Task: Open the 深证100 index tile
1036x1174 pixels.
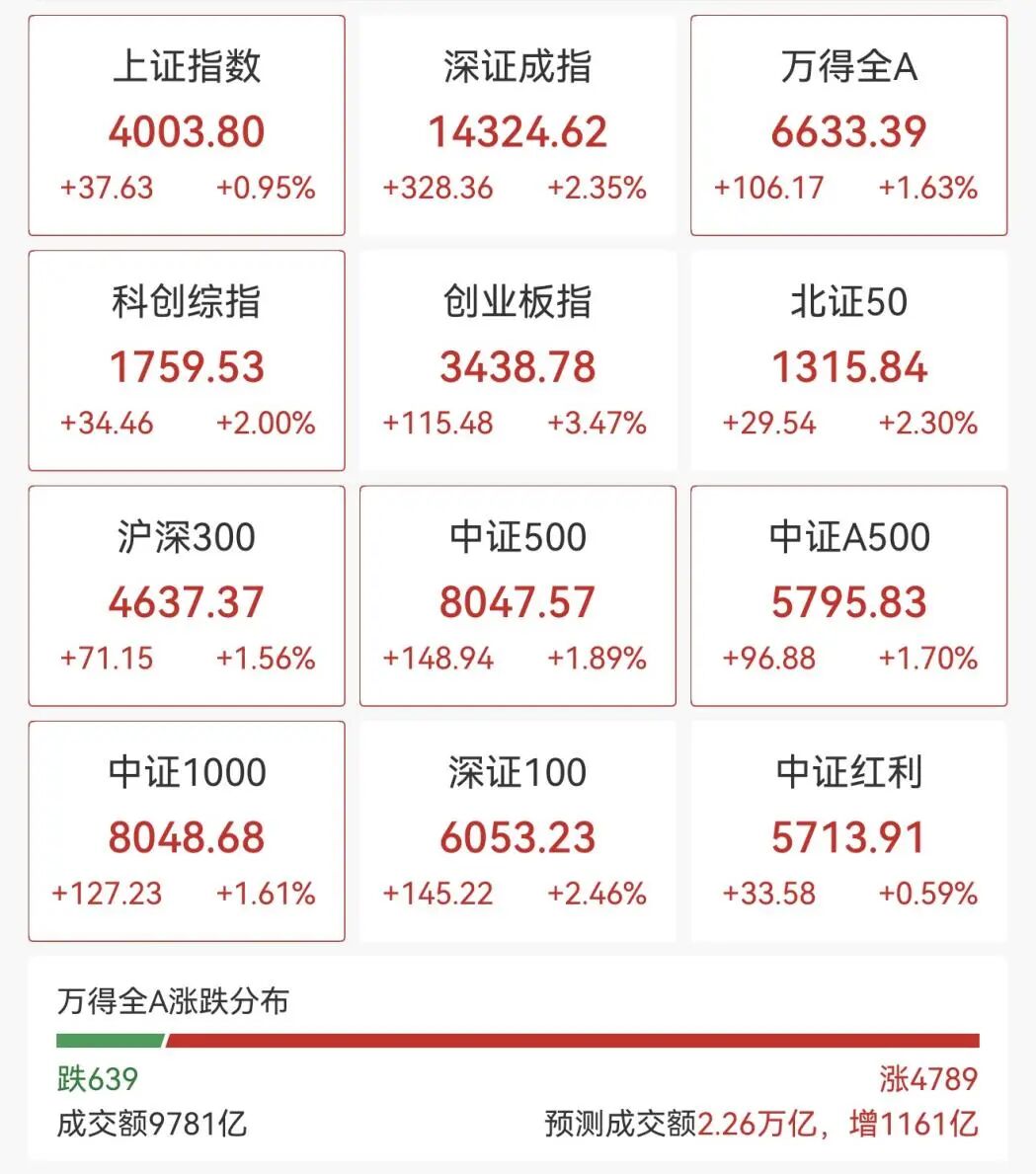Action: [518, 830]
